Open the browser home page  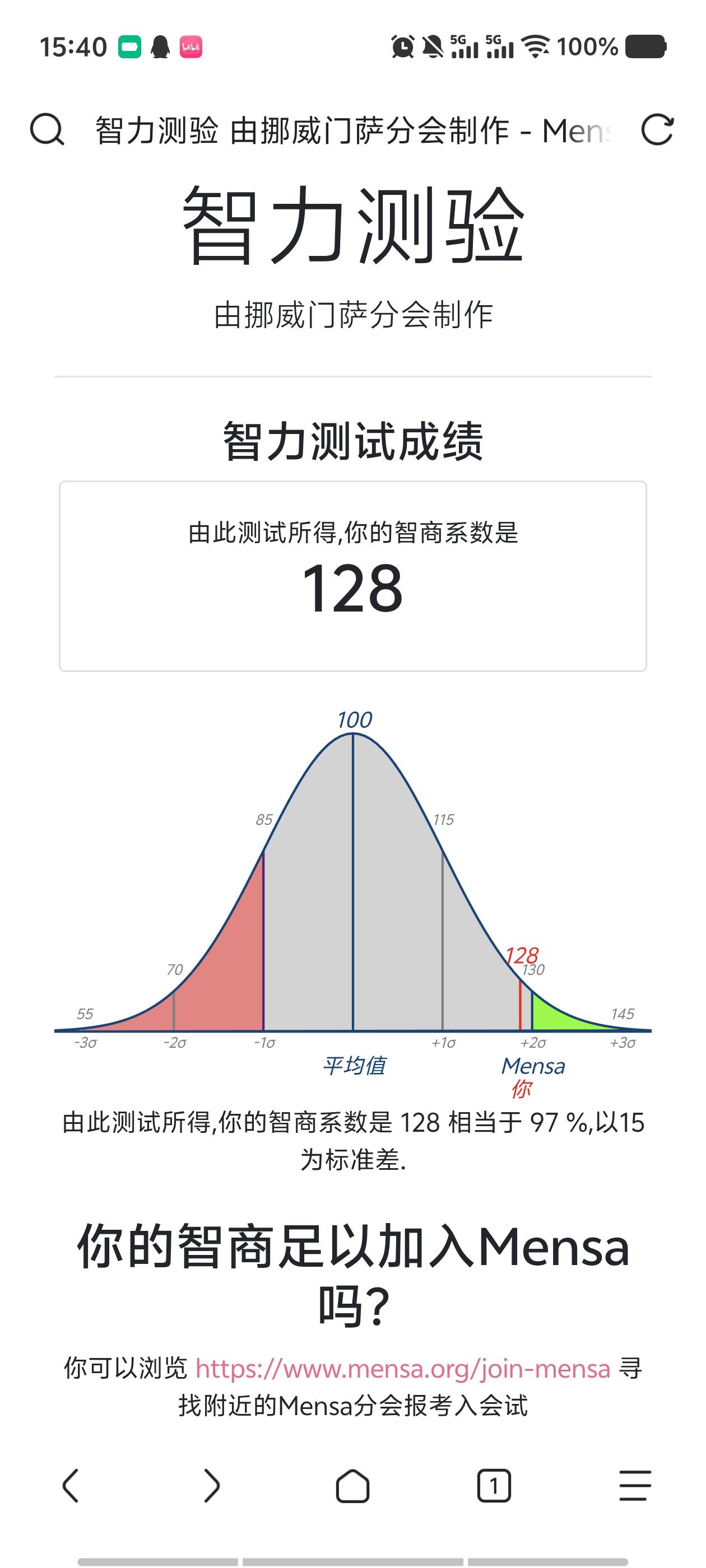tap(352, 1486)
